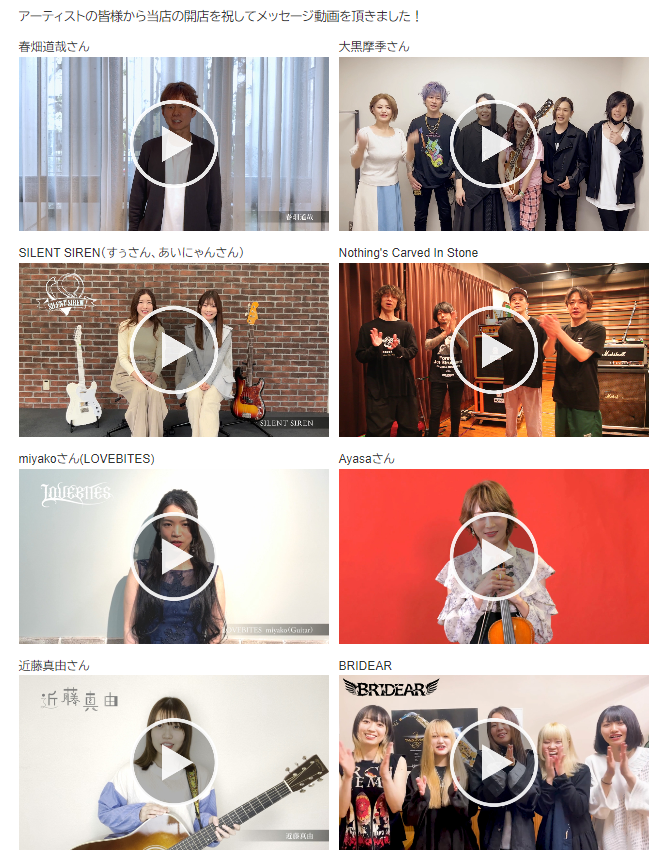Play the BRIDEAR message video
This screenshot has width=664, height=851.
click(494, 762)
